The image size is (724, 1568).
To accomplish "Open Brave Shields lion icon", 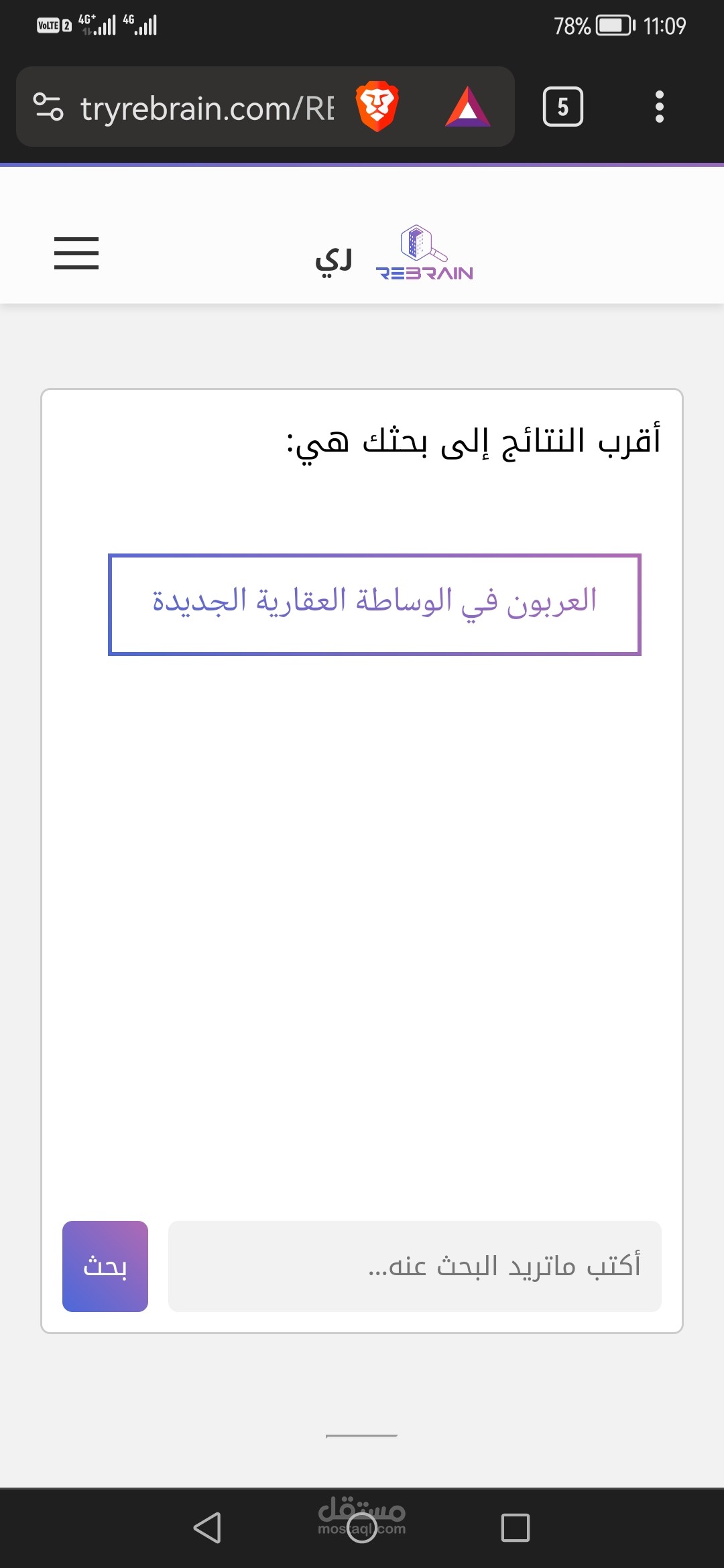I will (377, 107).
